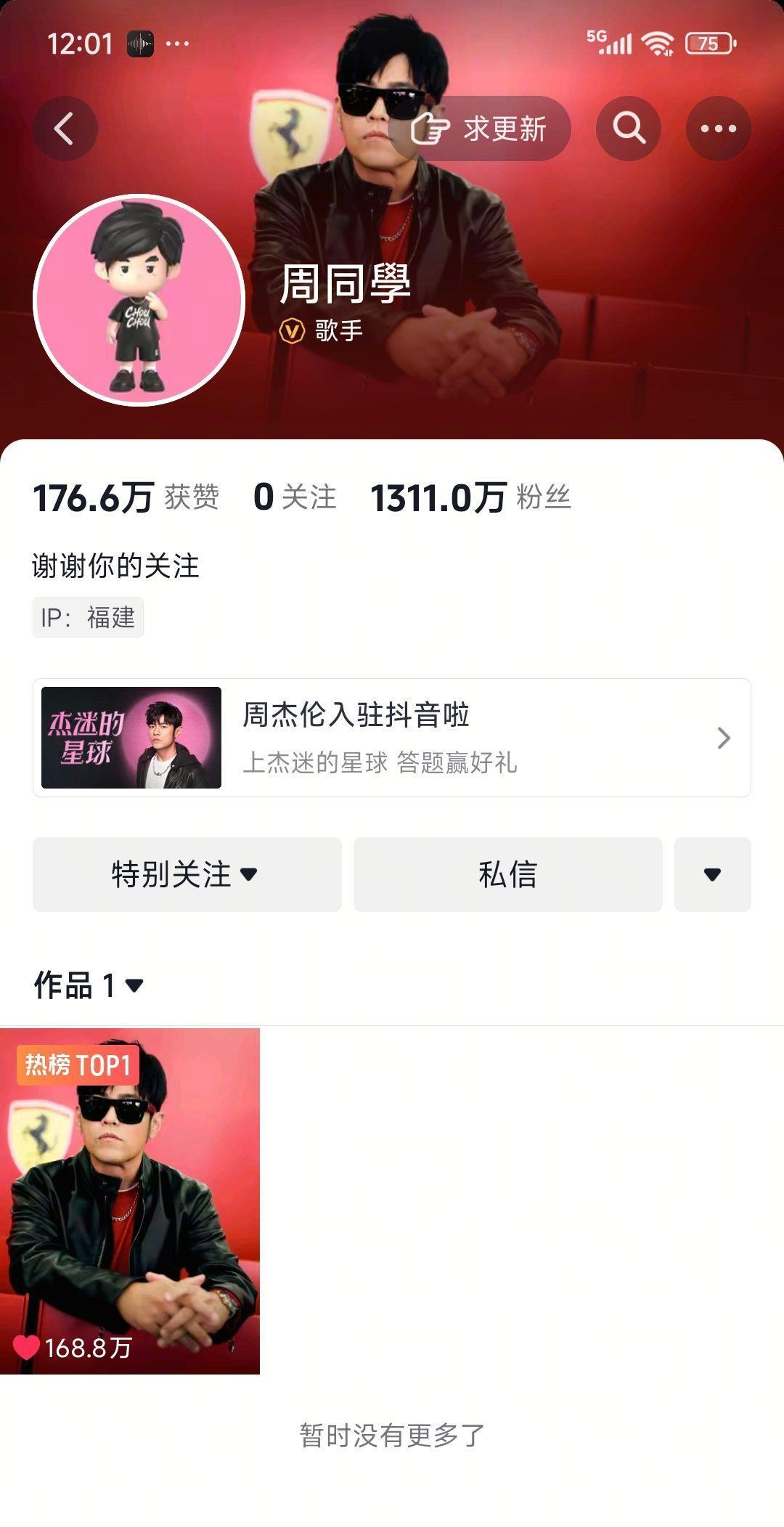Send a 私信 message
This screenshot has width=784, height=1527.
pyautogui.click(x=507, y=874)
